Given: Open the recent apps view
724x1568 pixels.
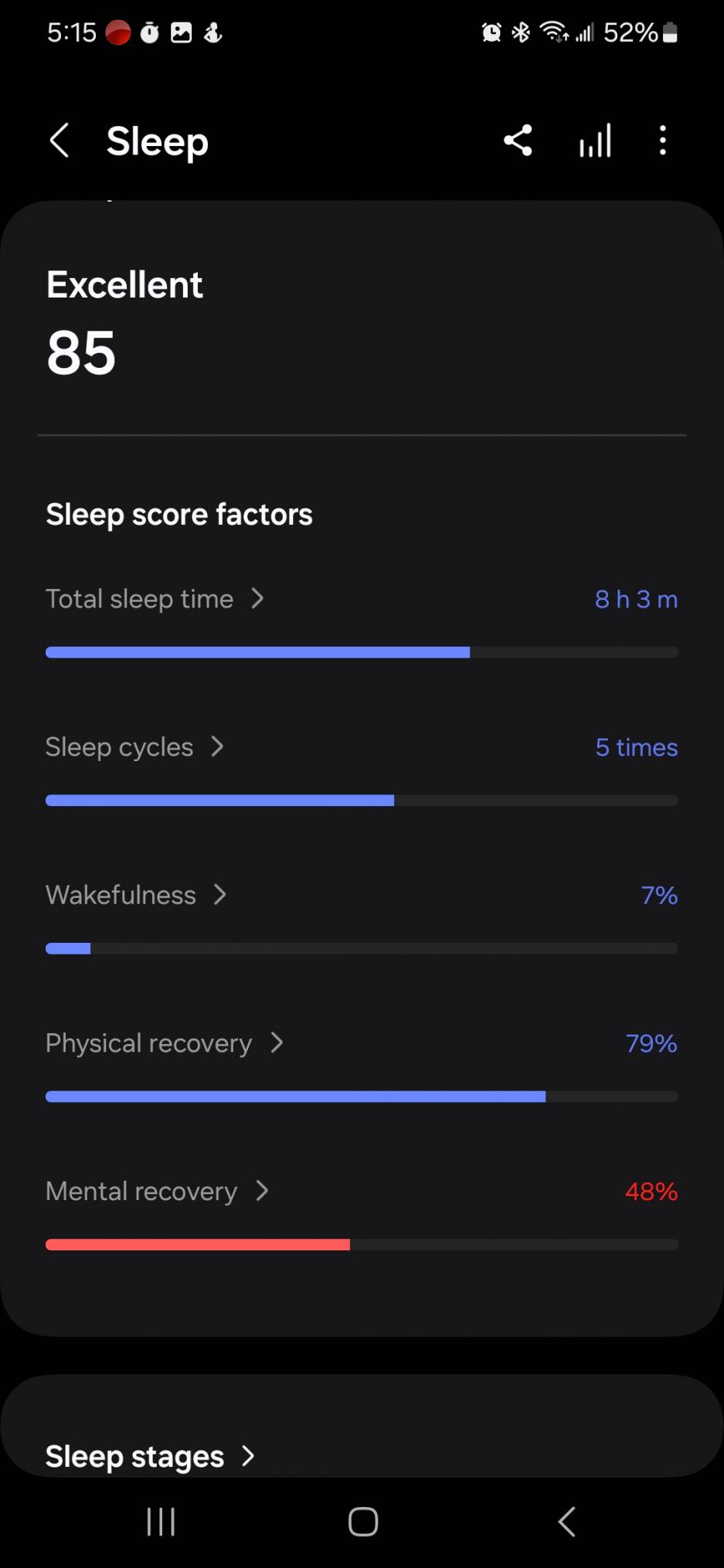Looking at the screenshot, I should [161, 1522].
